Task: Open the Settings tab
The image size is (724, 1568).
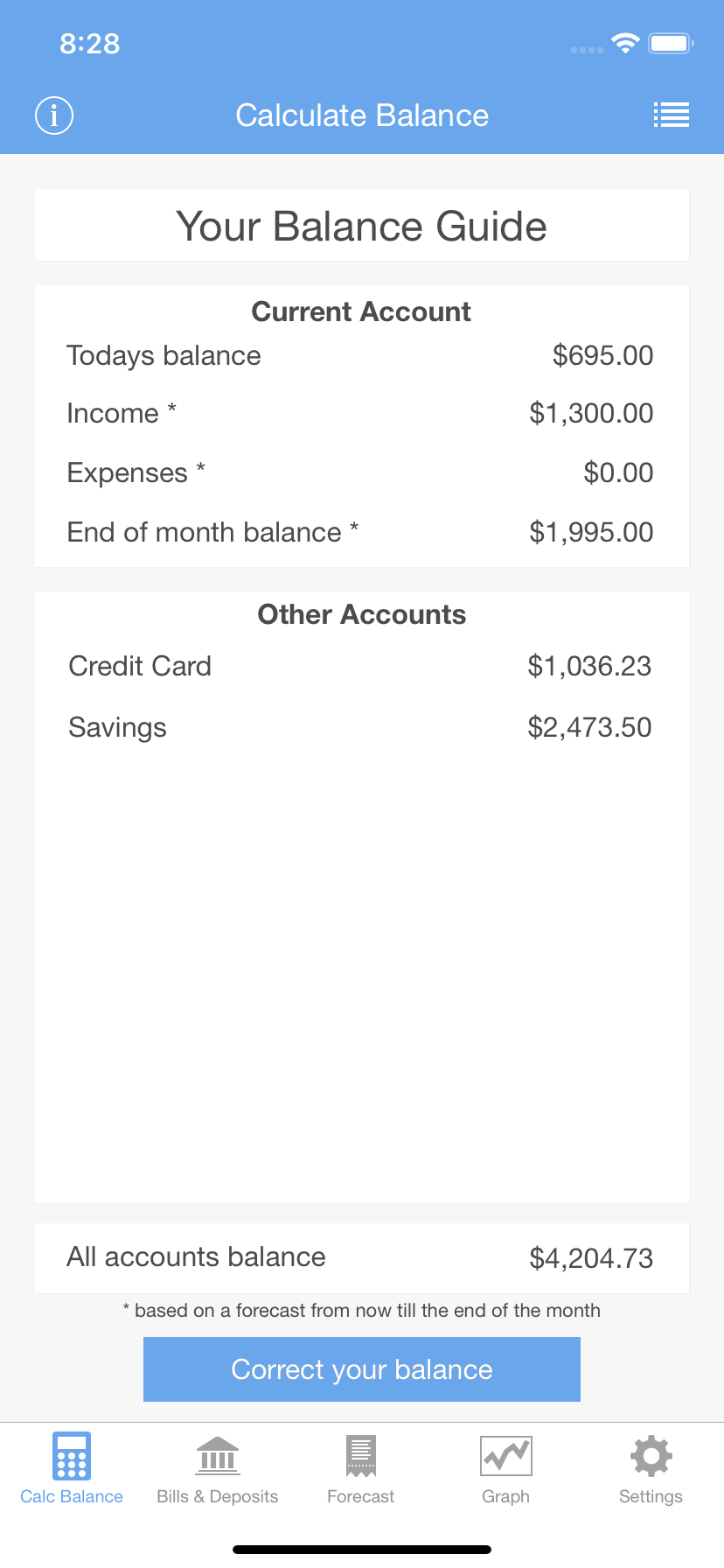Action: [651, 1469]
